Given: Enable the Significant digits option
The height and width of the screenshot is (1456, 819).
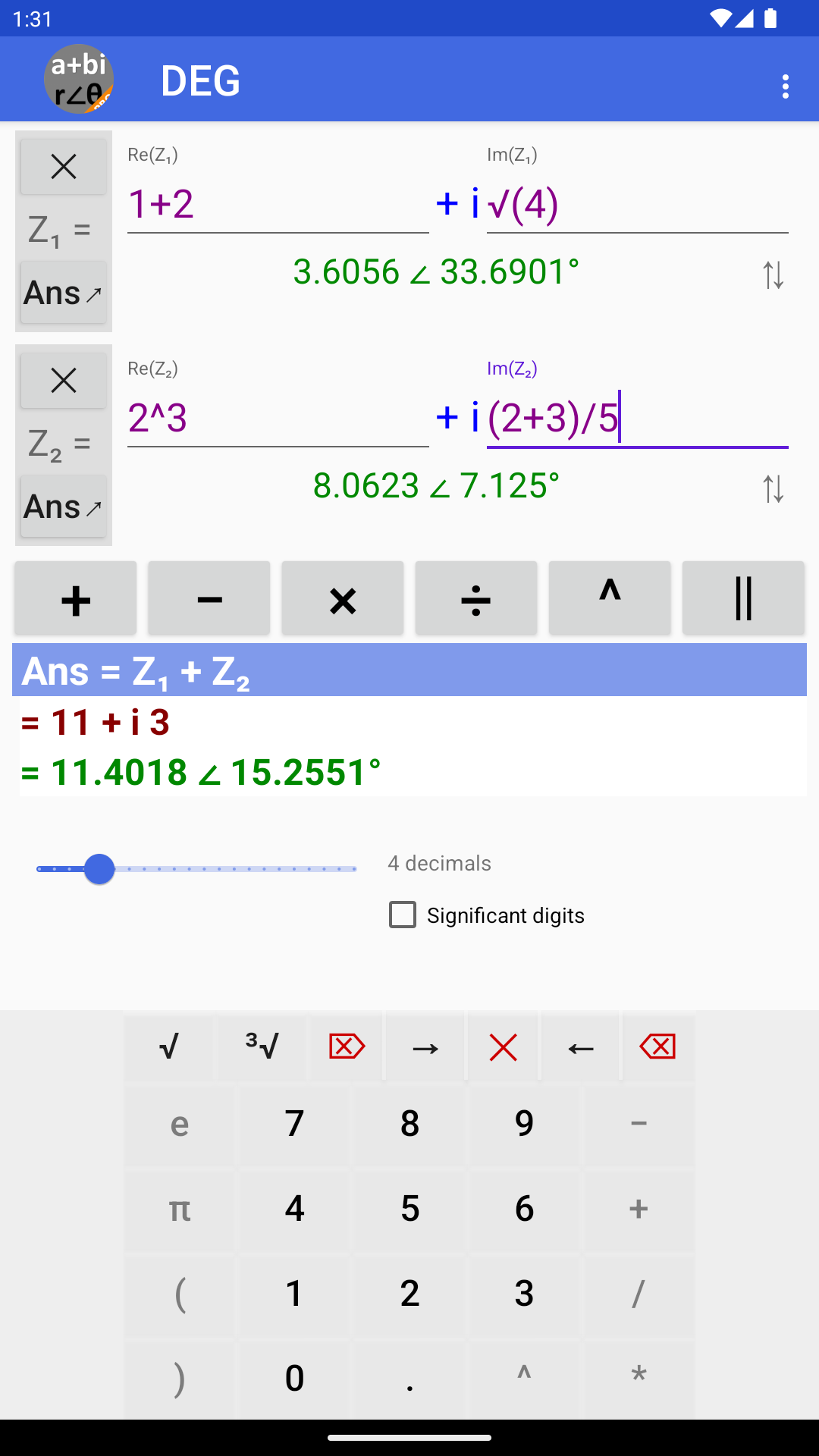Looking at the screenshot, I should pos(402,915).
